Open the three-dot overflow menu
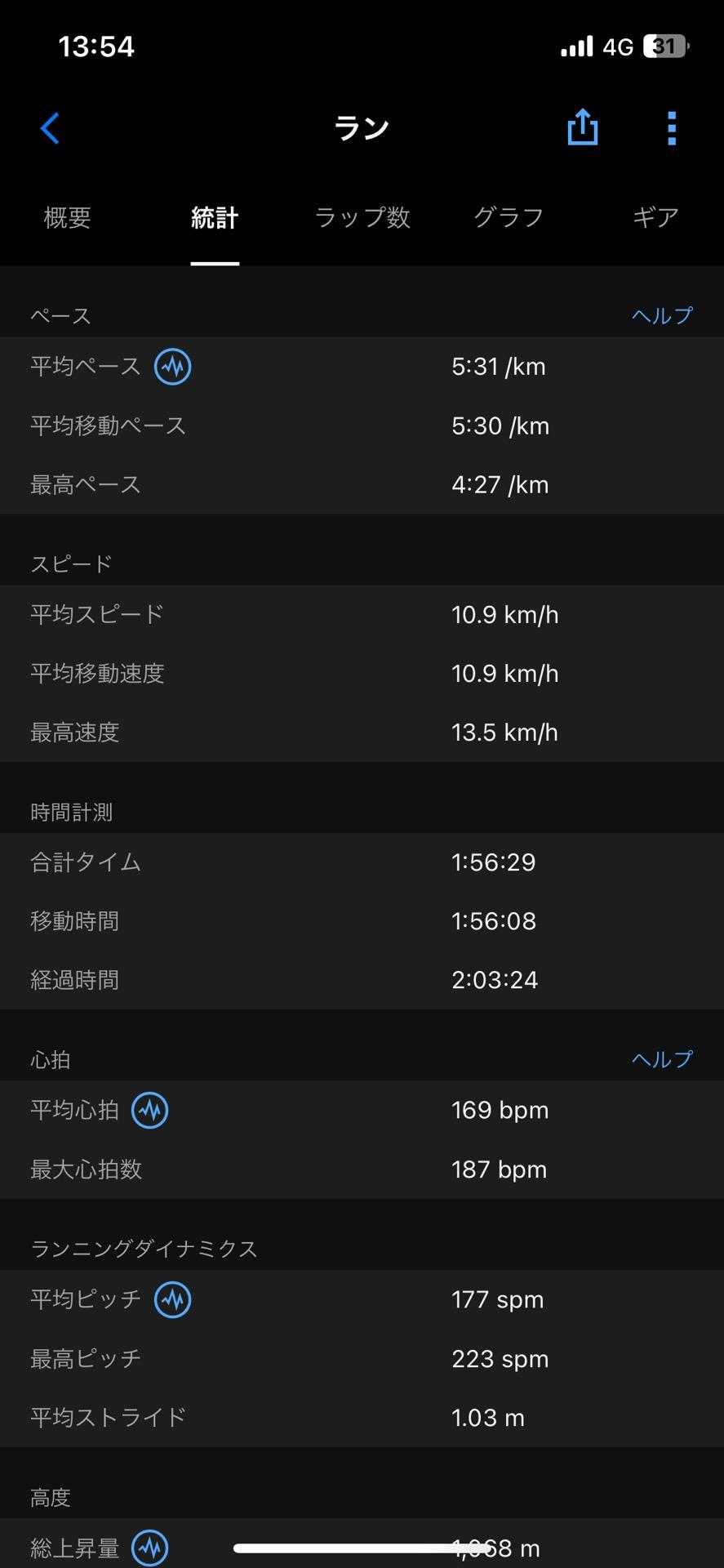724x1568 pixels. 671,128
